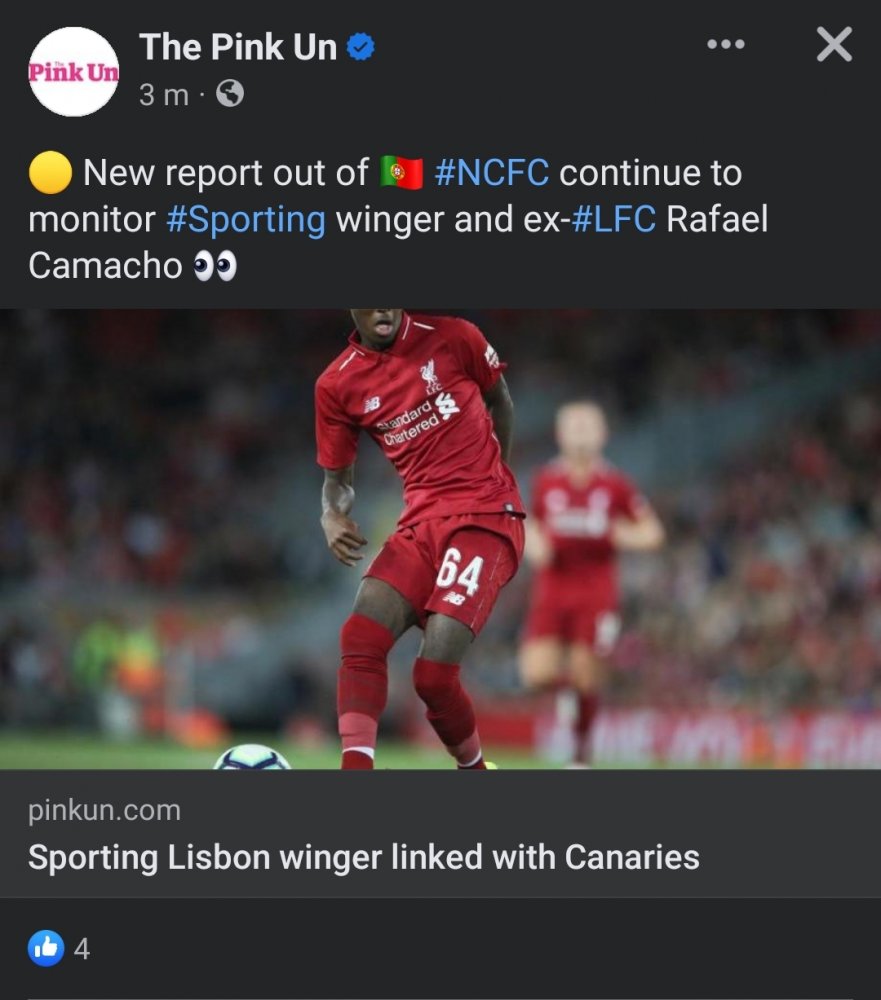
Task: Open the three-dot post options menu
Action: click(x=725, y=44)
